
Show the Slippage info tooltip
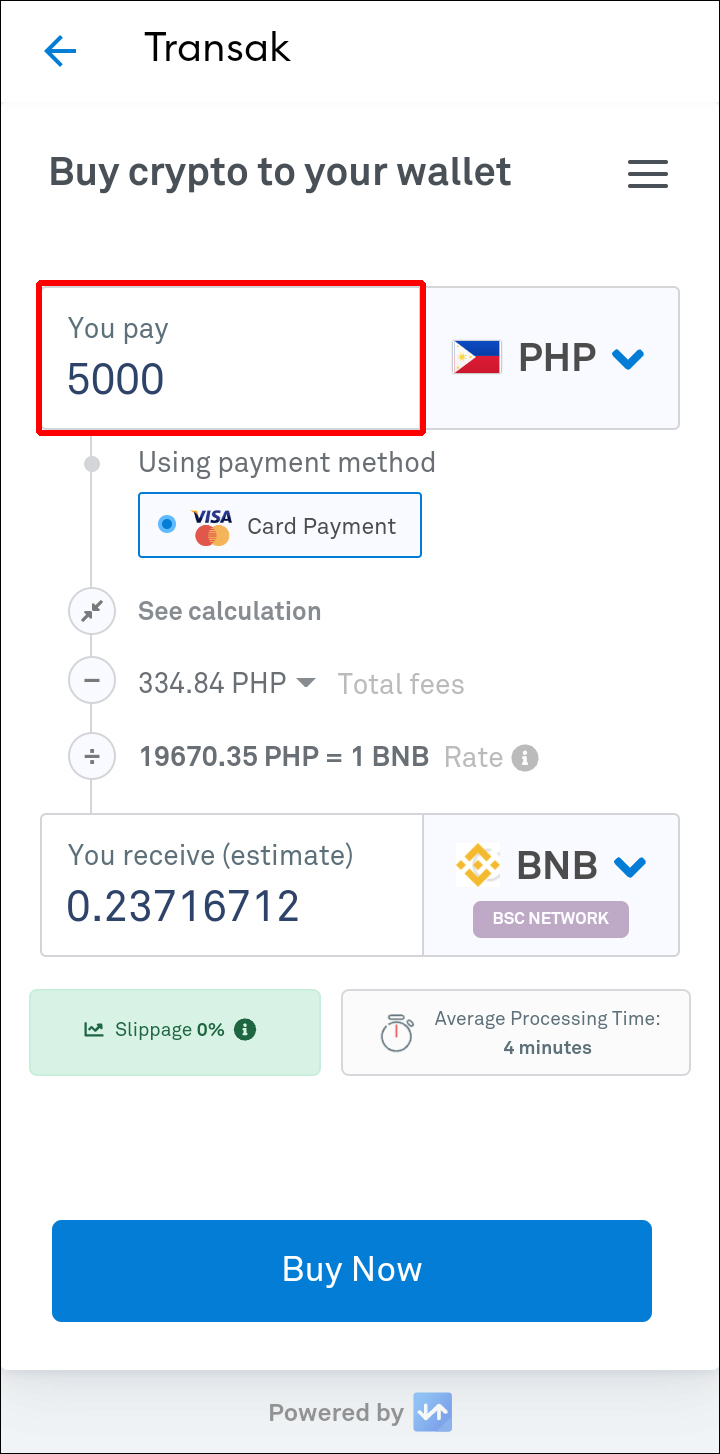point(246,1029)
